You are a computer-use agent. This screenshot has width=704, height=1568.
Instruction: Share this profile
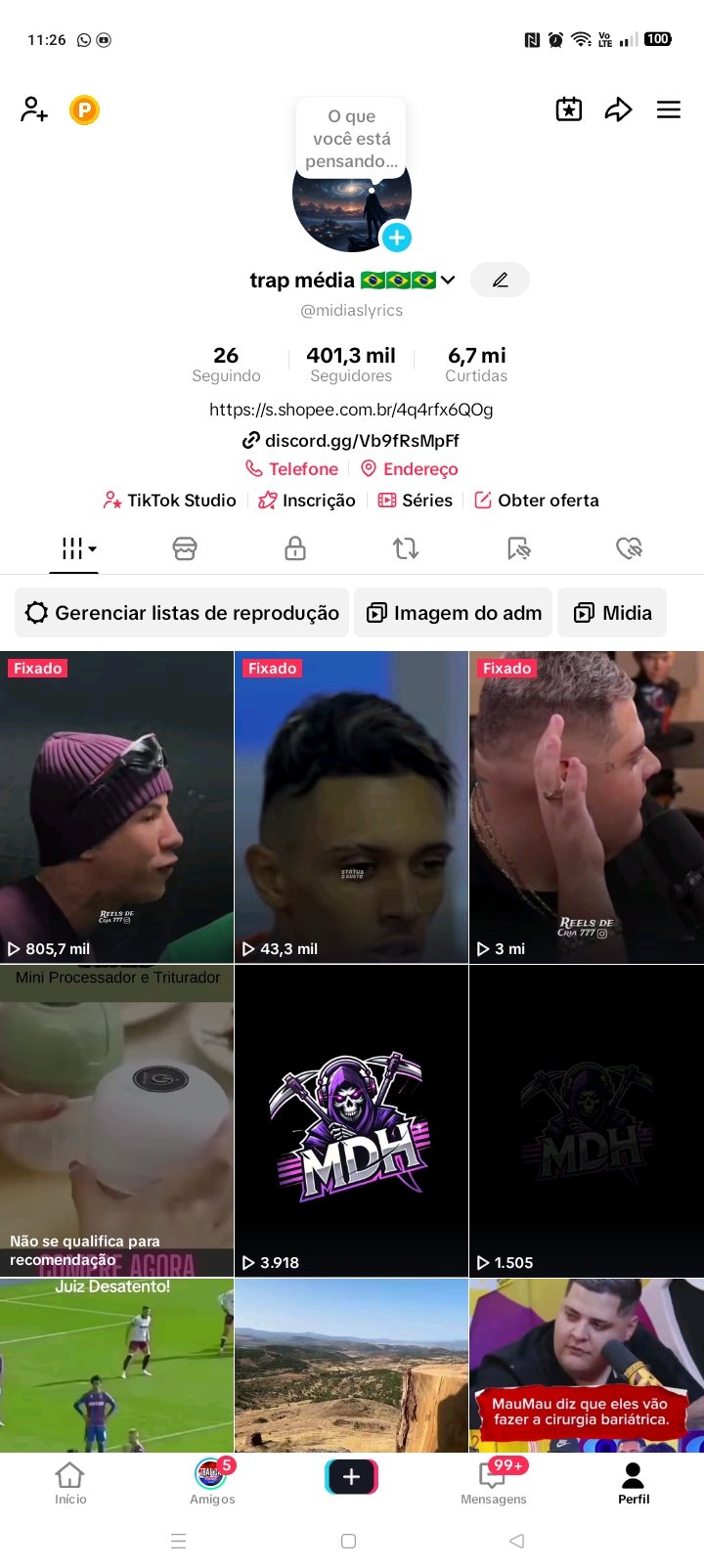(x=618, y=109)
